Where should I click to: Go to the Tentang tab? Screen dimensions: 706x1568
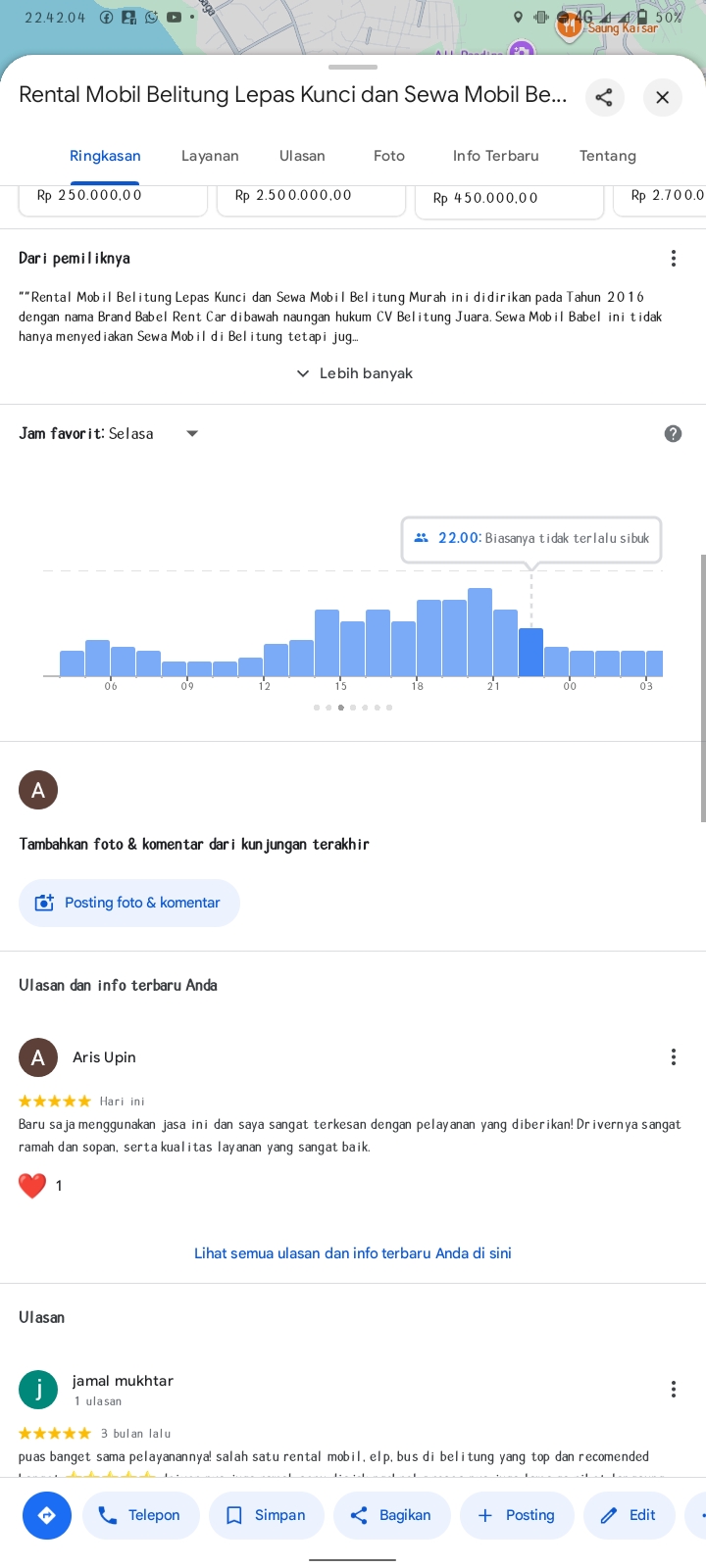tap(608, 156)
